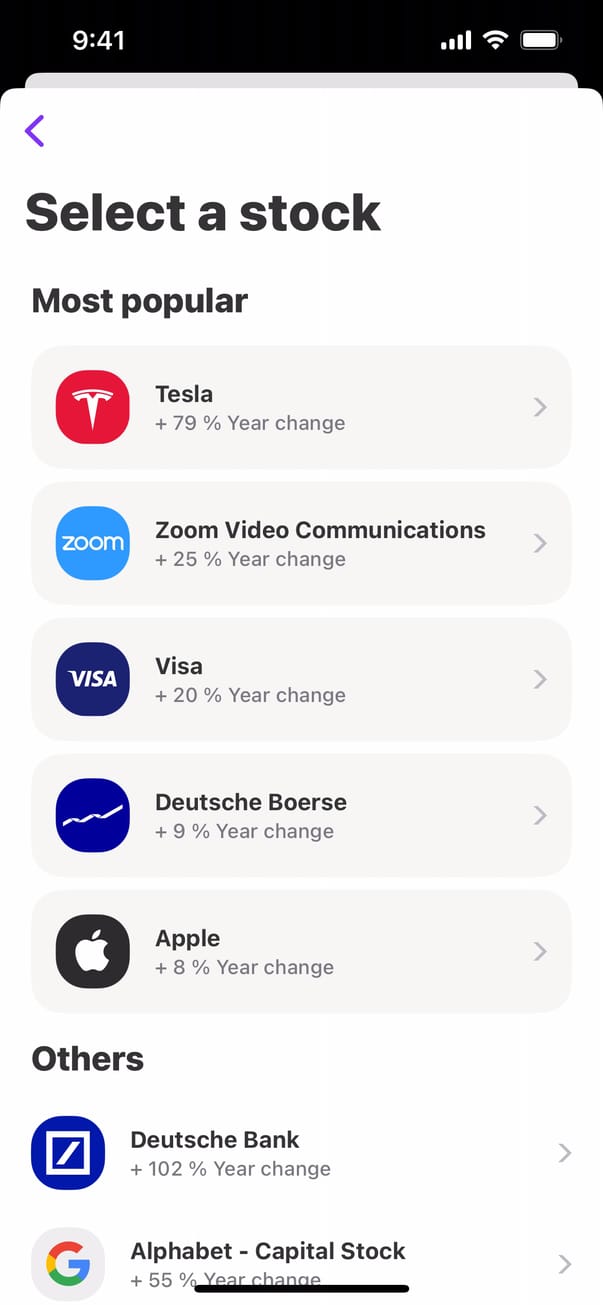Image resolution: width=603 pixels, height=1305 pixels.
Task: Pick the Apple stock
Action: (x=301, y=951)
